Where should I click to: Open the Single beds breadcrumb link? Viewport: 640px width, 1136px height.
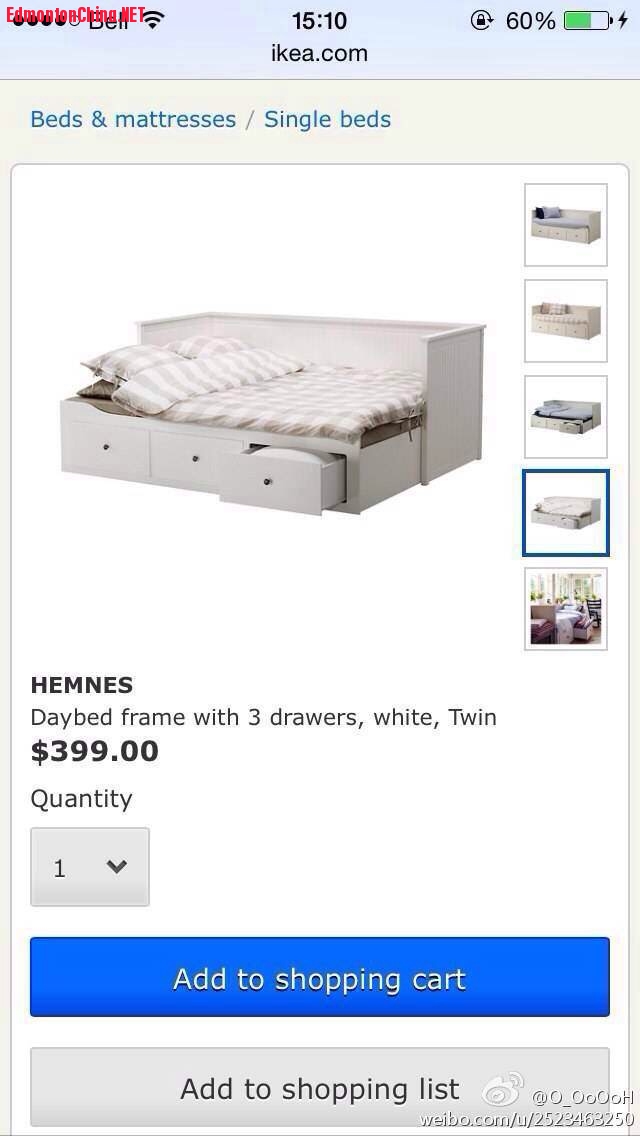pos(327,120)
